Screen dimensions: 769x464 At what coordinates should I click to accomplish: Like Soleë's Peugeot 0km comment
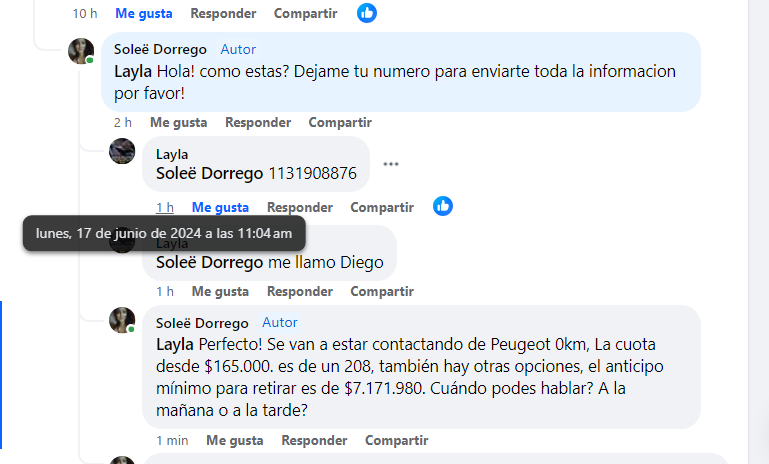235,440
